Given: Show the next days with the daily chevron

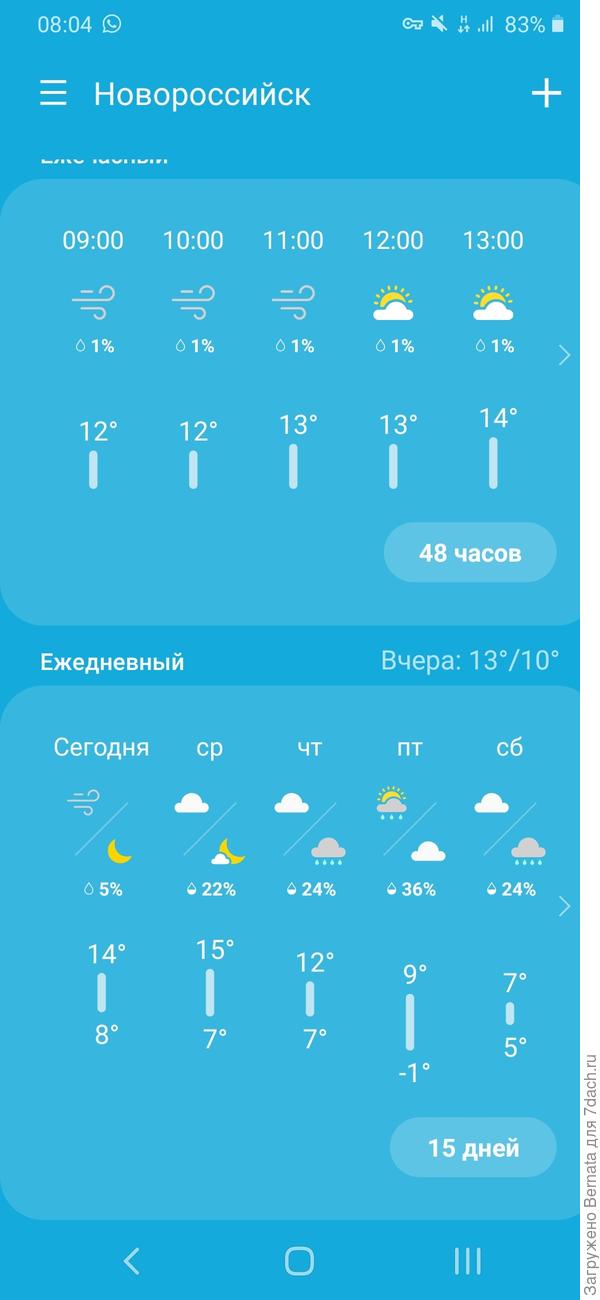Looking at the screenshot, I should tap(564, 906).
